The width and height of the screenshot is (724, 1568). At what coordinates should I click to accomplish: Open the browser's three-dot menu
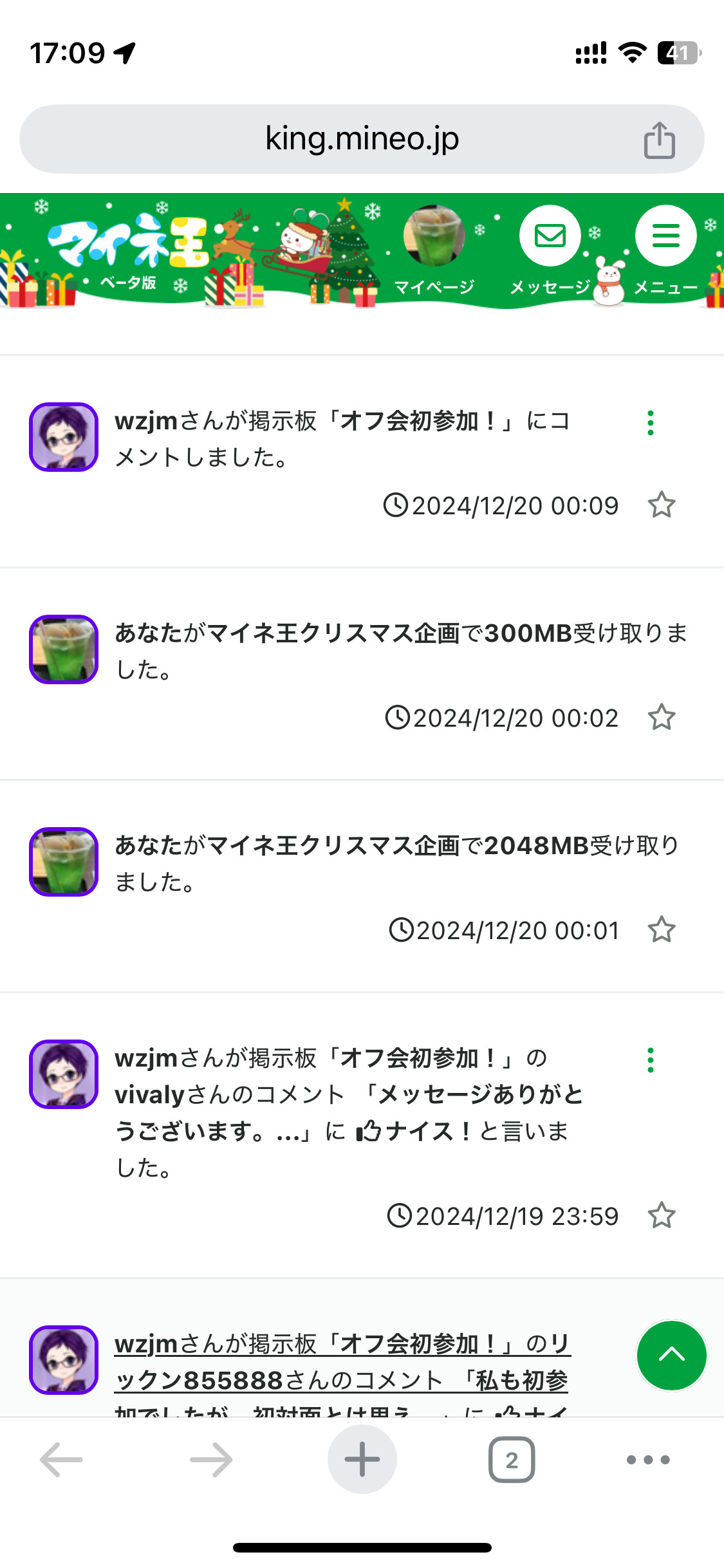click(648, 1459)
